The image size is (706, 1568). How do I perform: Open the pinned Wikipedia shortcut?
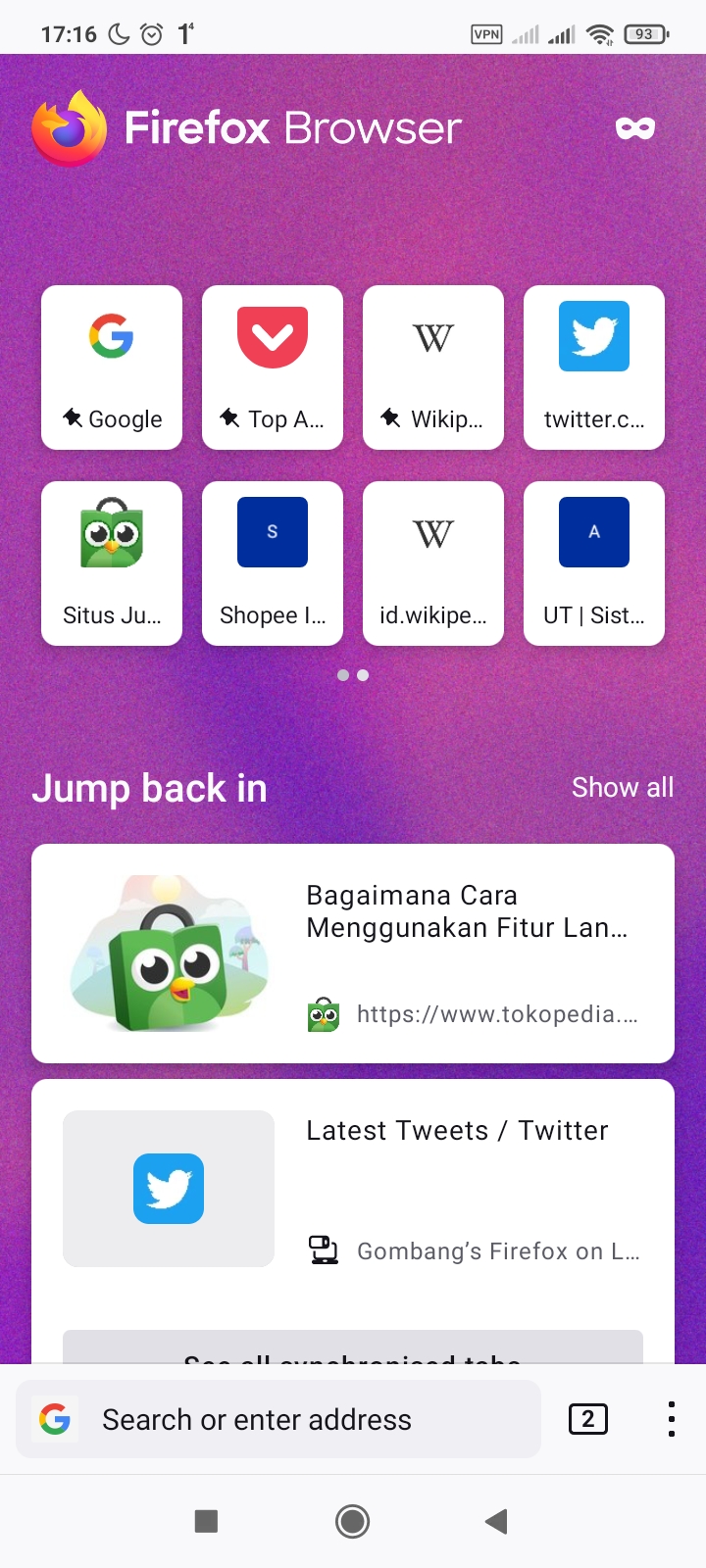(433, 367)
